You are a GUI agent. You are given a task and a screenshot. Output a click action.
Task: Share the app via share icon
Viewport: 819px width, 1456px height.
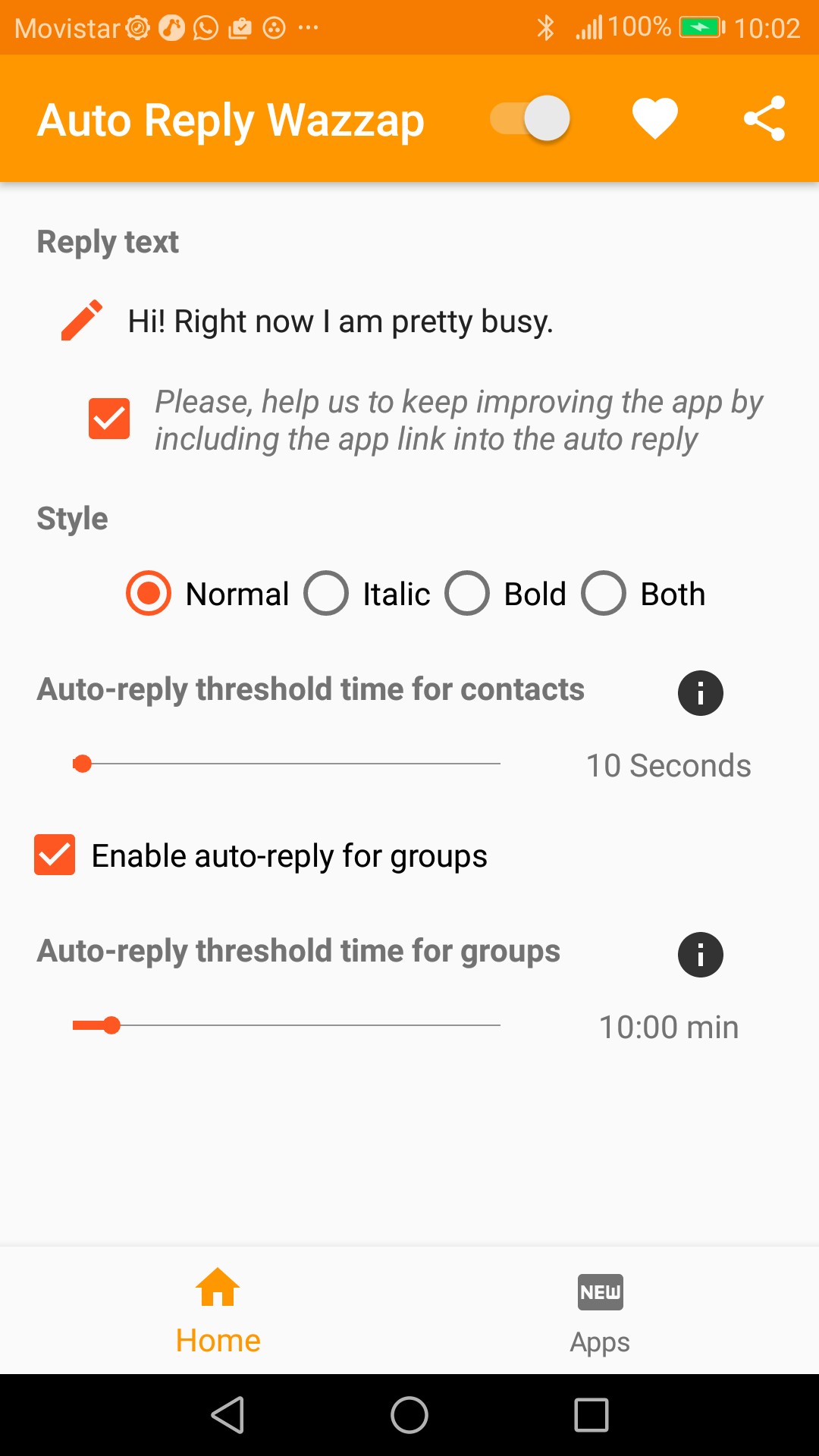764,119
